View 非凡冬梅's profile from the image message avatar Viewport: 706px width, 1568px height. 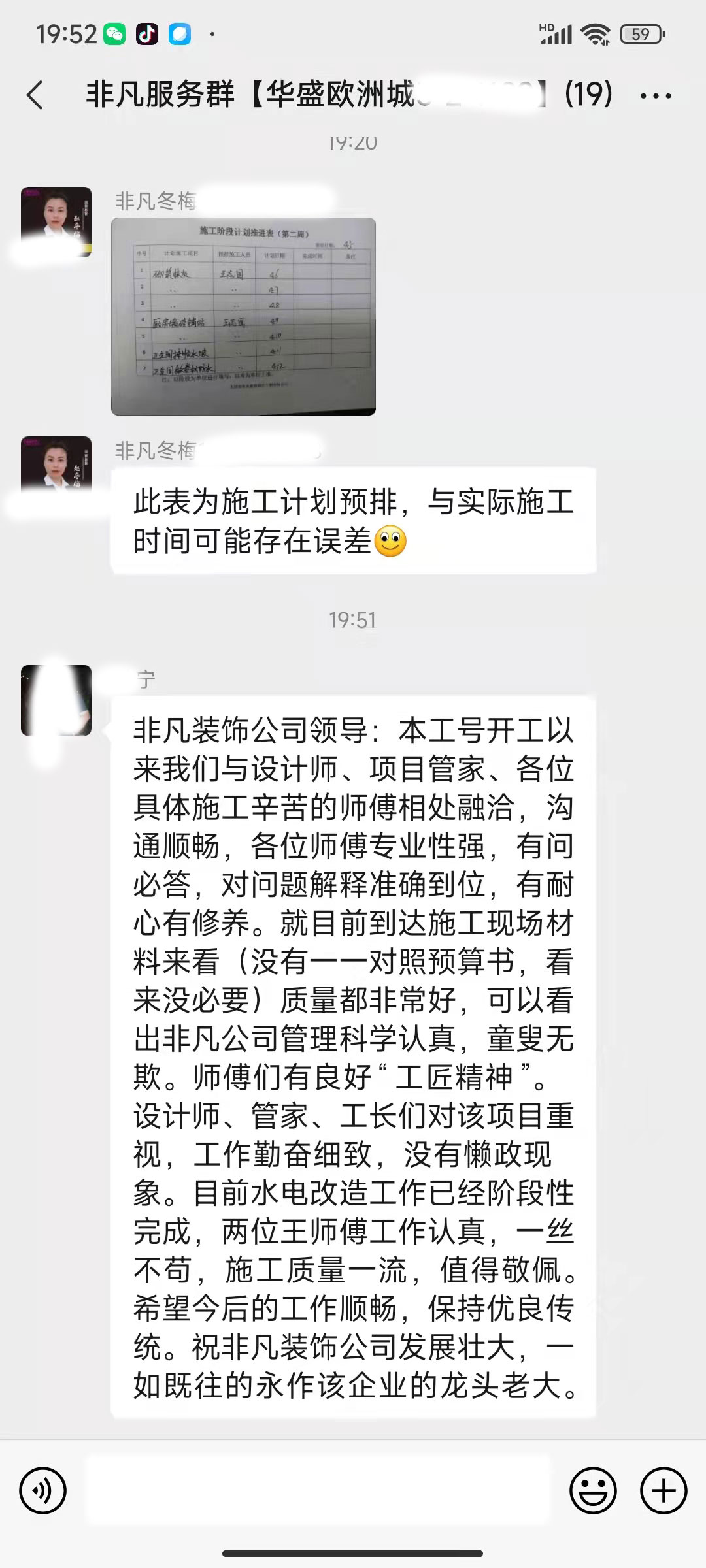(56, 222)
